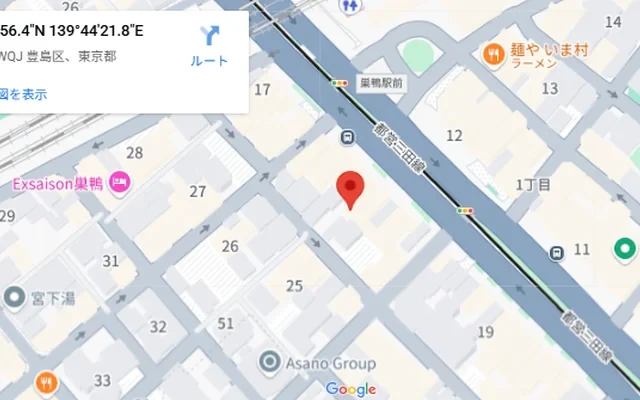Open the larger map link (地図を表示)

click(x=22, y=95)
